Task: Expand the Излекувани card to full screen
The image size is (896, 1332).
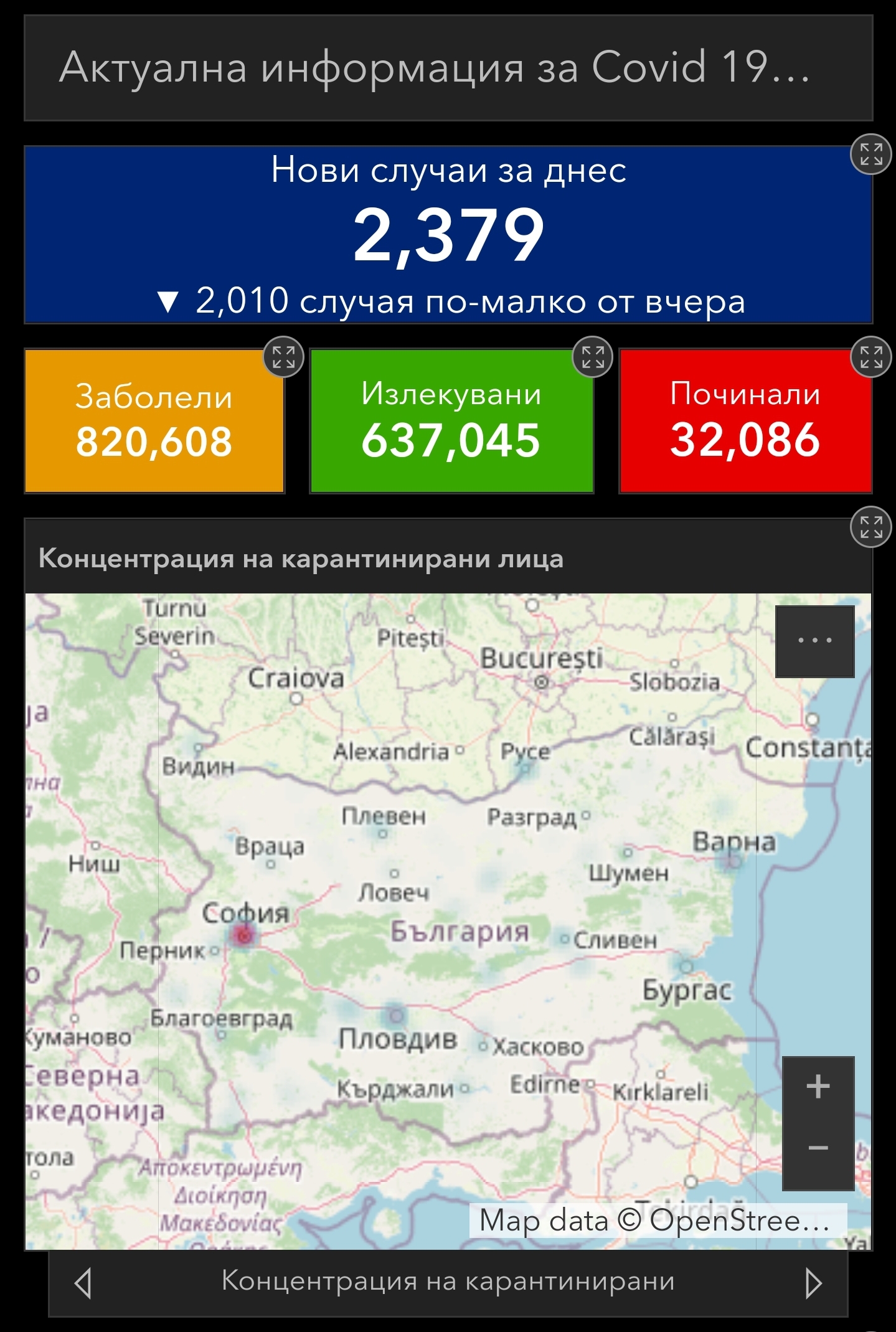Action: (592, 357)
